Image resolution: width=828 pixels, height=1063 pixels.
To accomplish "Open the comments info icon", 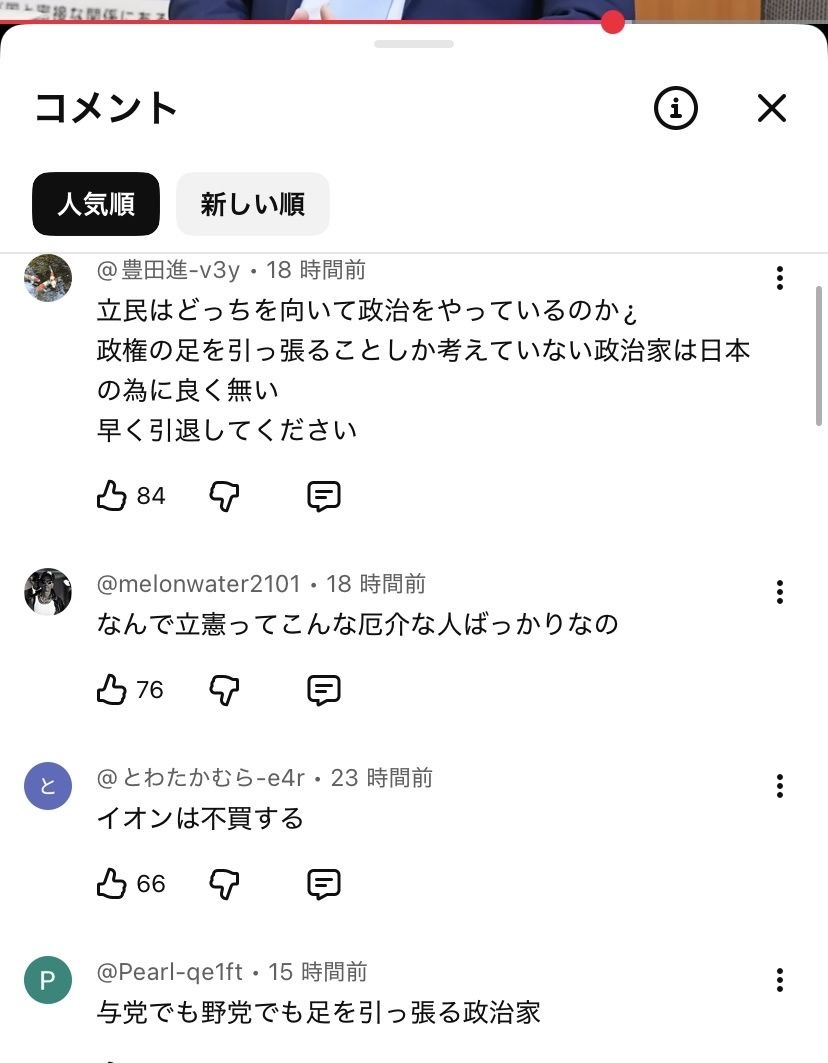I will pos(676,108).
